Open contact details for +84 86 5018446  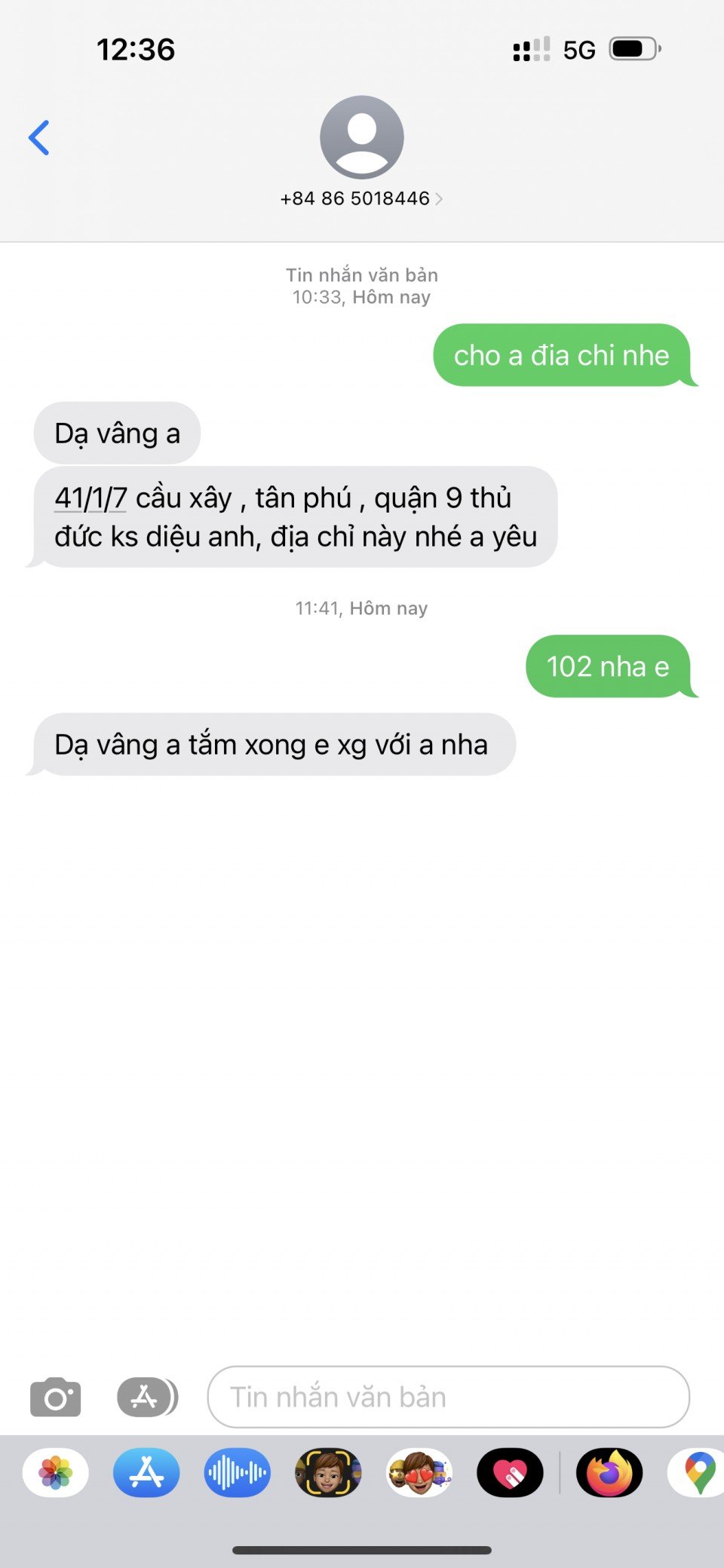click(361, 198)
